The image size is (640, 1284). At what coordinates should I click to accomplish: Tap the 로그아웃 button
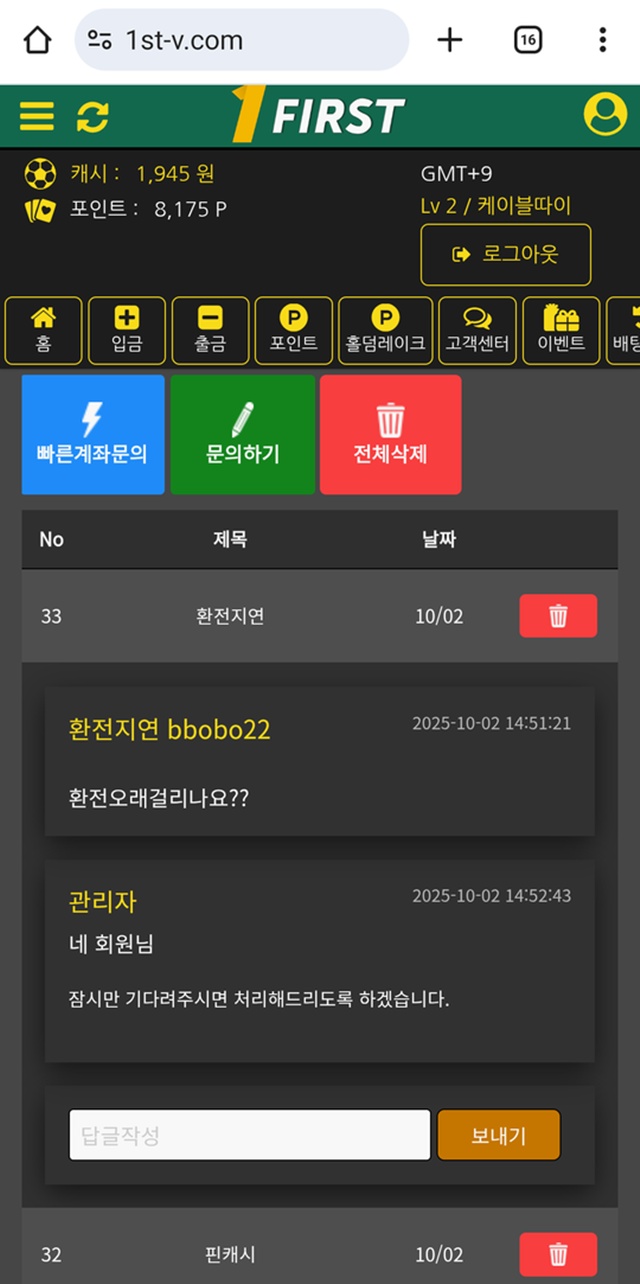(x=505, y=255)
